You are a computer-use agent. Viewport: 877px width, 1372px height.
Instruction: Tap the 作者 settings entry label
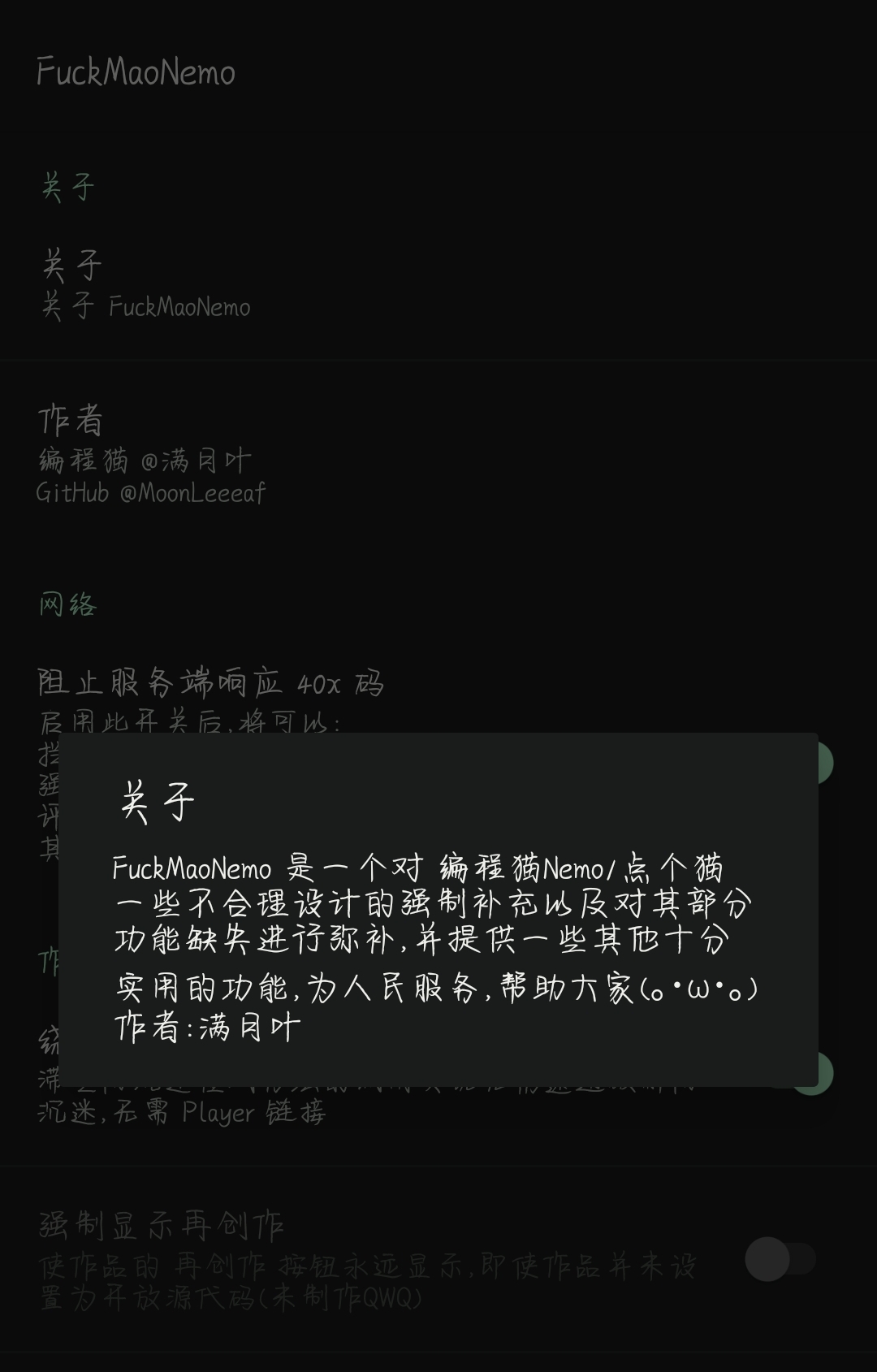tap(70, 421)
